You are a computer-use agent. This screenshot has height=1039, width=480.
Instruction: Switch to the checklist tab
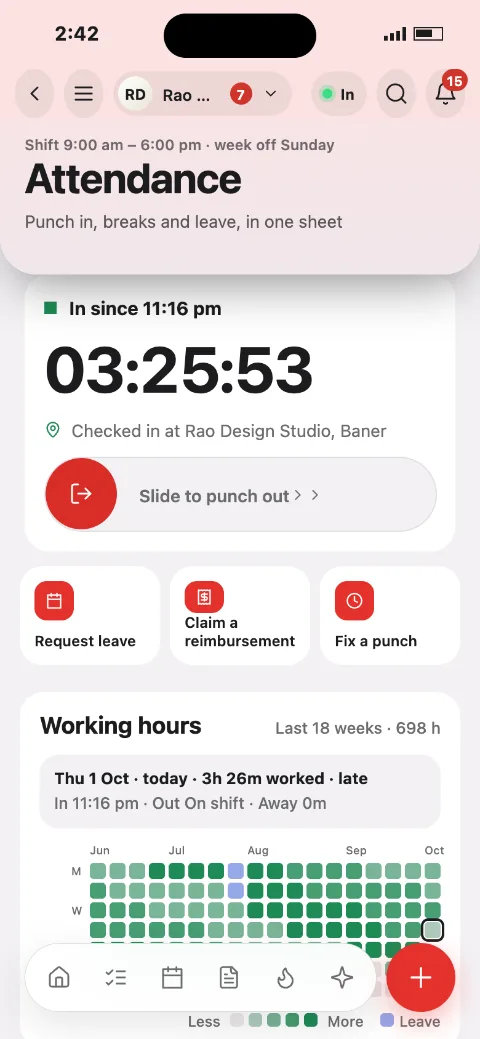point(116,977)
